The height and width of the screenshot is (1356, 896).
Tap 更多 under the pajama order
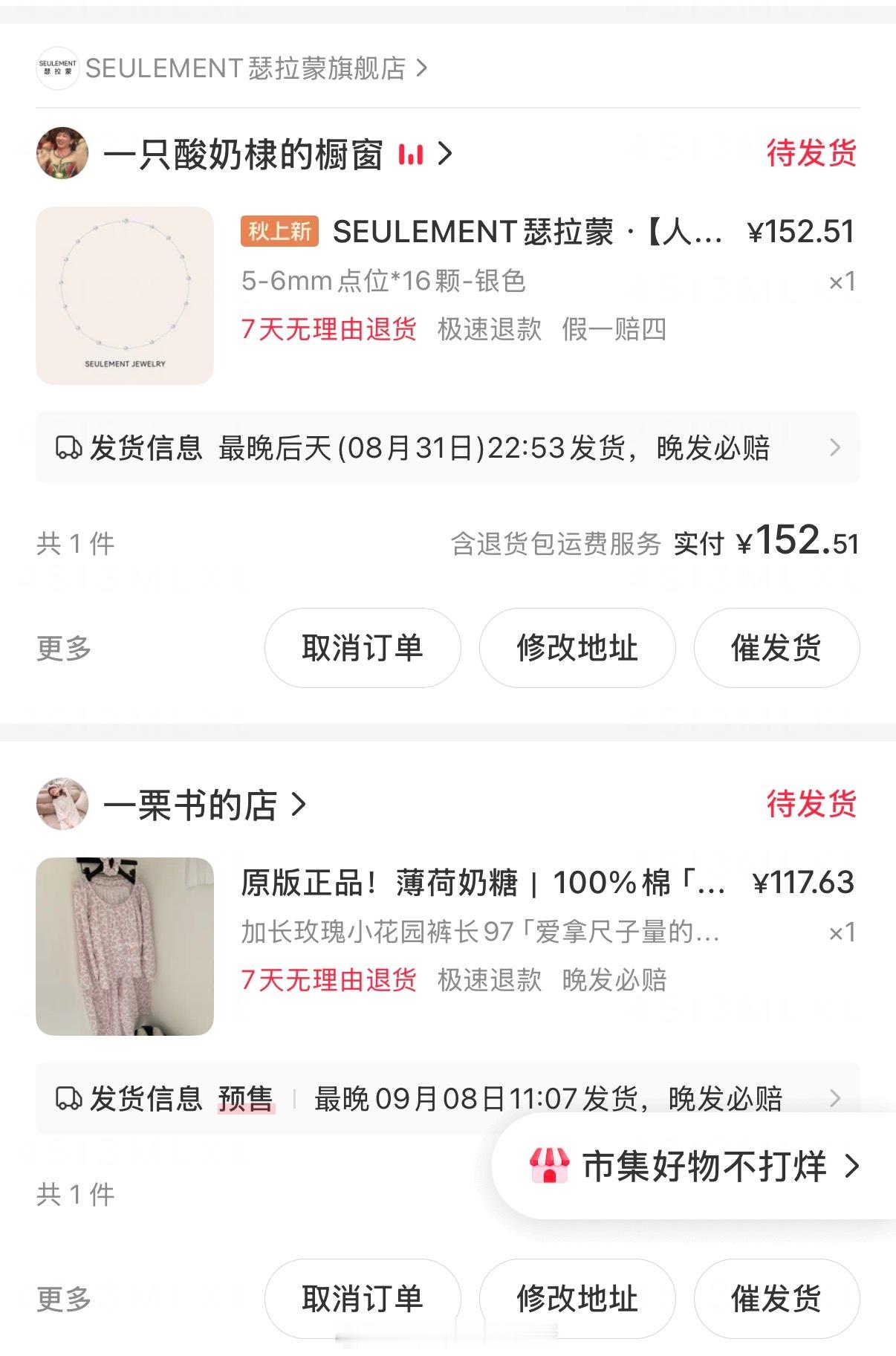pyautogui.click(x=64, y=1299)
